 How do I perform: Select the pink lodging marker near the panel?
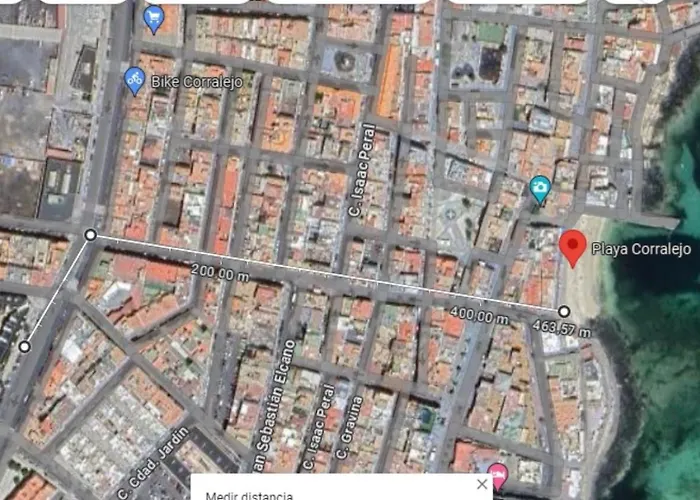[x=497, y=473]
